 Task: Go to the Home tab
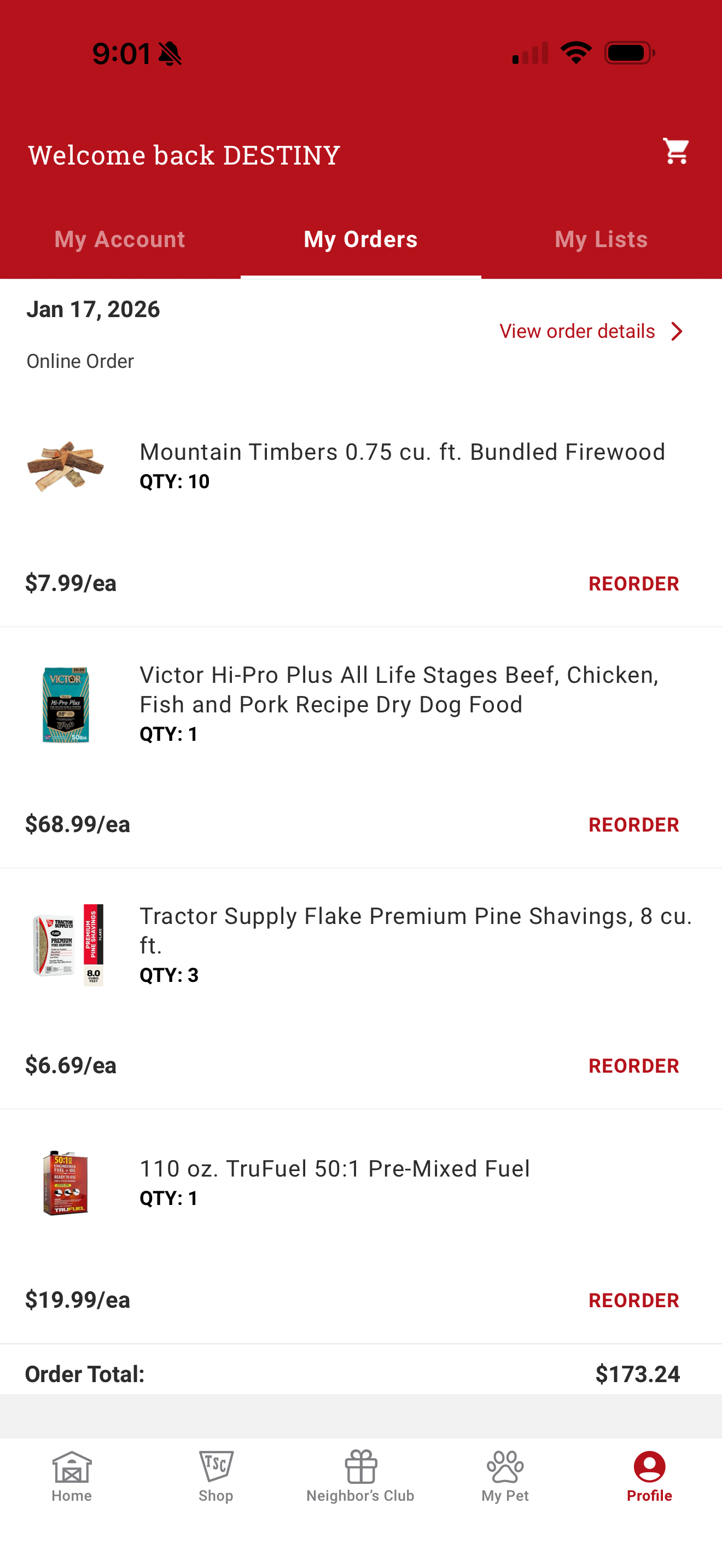click(x=71, y=1476)
